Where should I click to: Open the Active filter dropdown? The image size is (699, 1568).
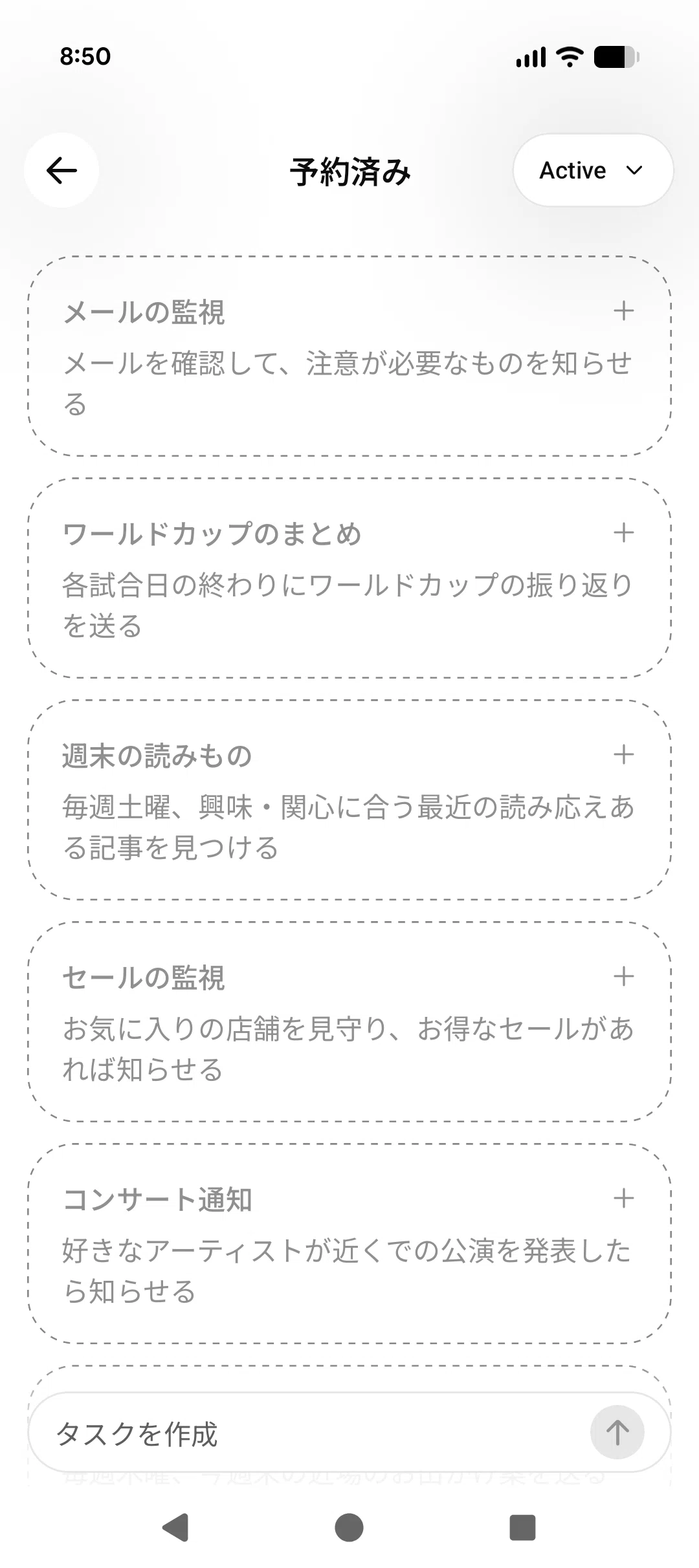[593, 171]
